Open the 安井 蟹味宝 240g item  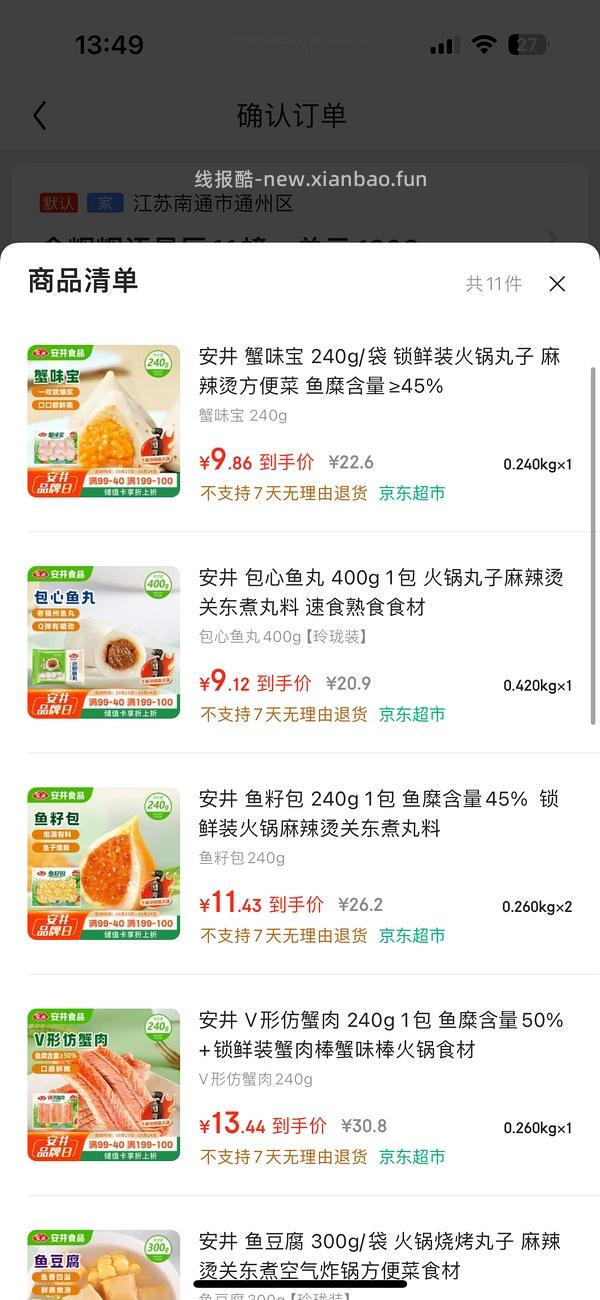coord(380,370)
